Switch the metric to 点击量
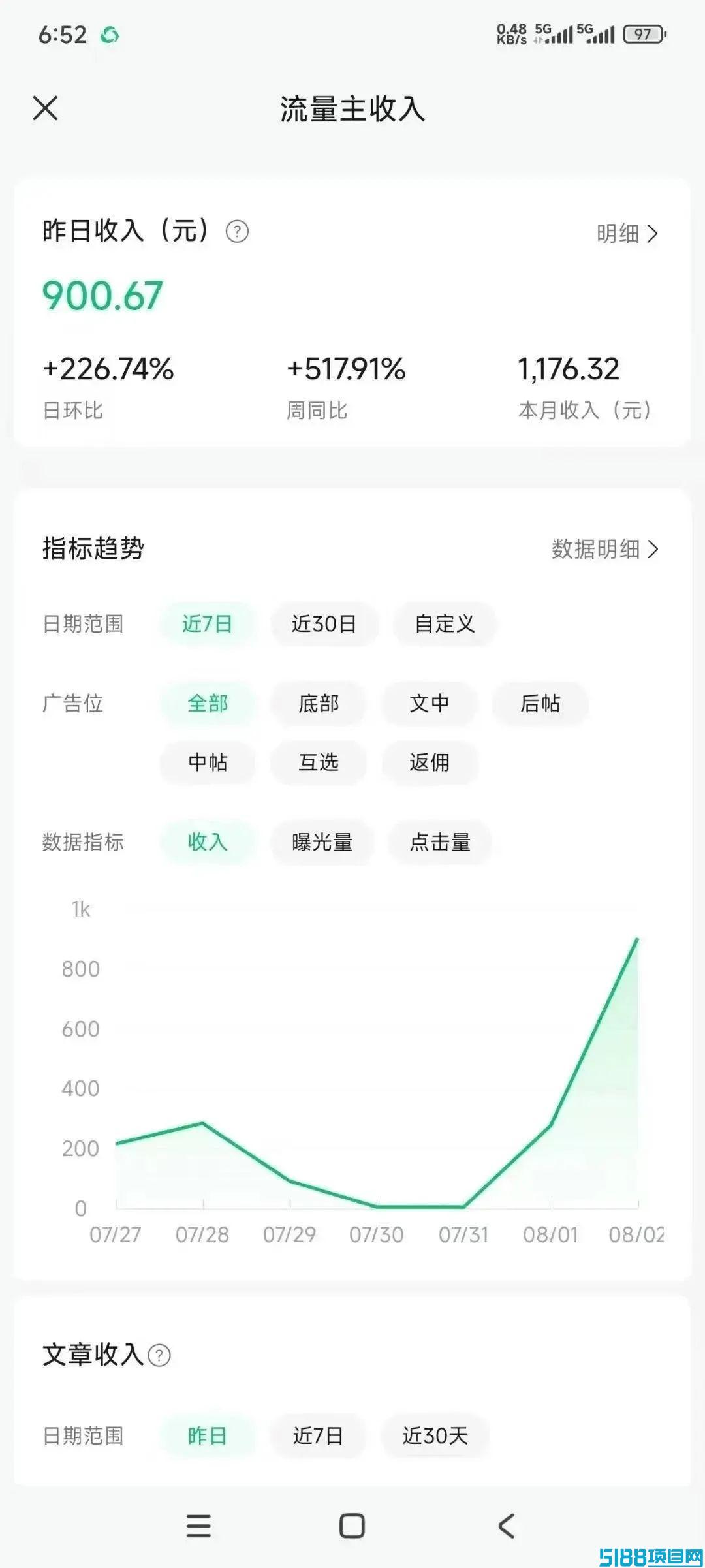The height and width of the screenshot is (1568, 705). (440, 842)
